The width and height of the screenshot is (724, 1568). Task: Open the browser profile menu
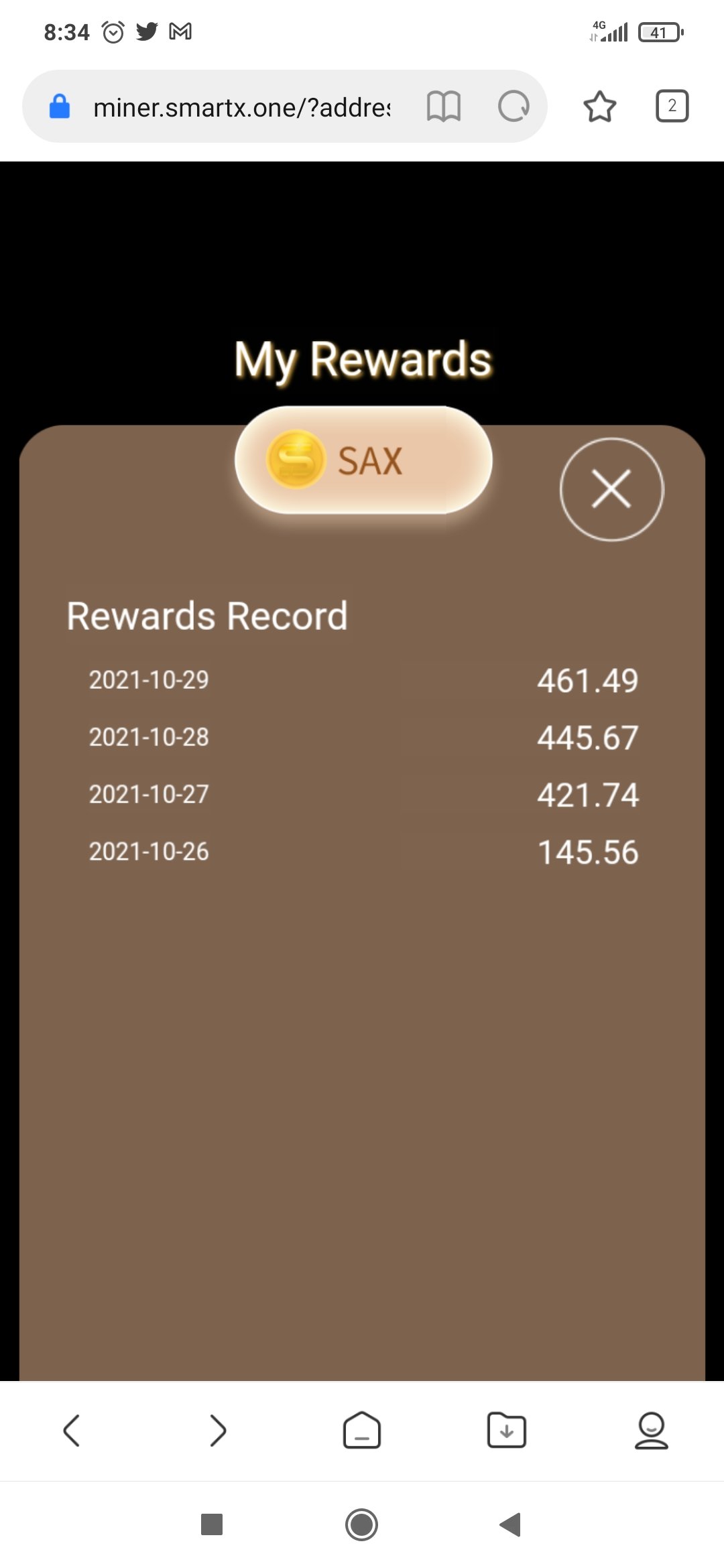pyautogui.click(x=652, y=1431)
